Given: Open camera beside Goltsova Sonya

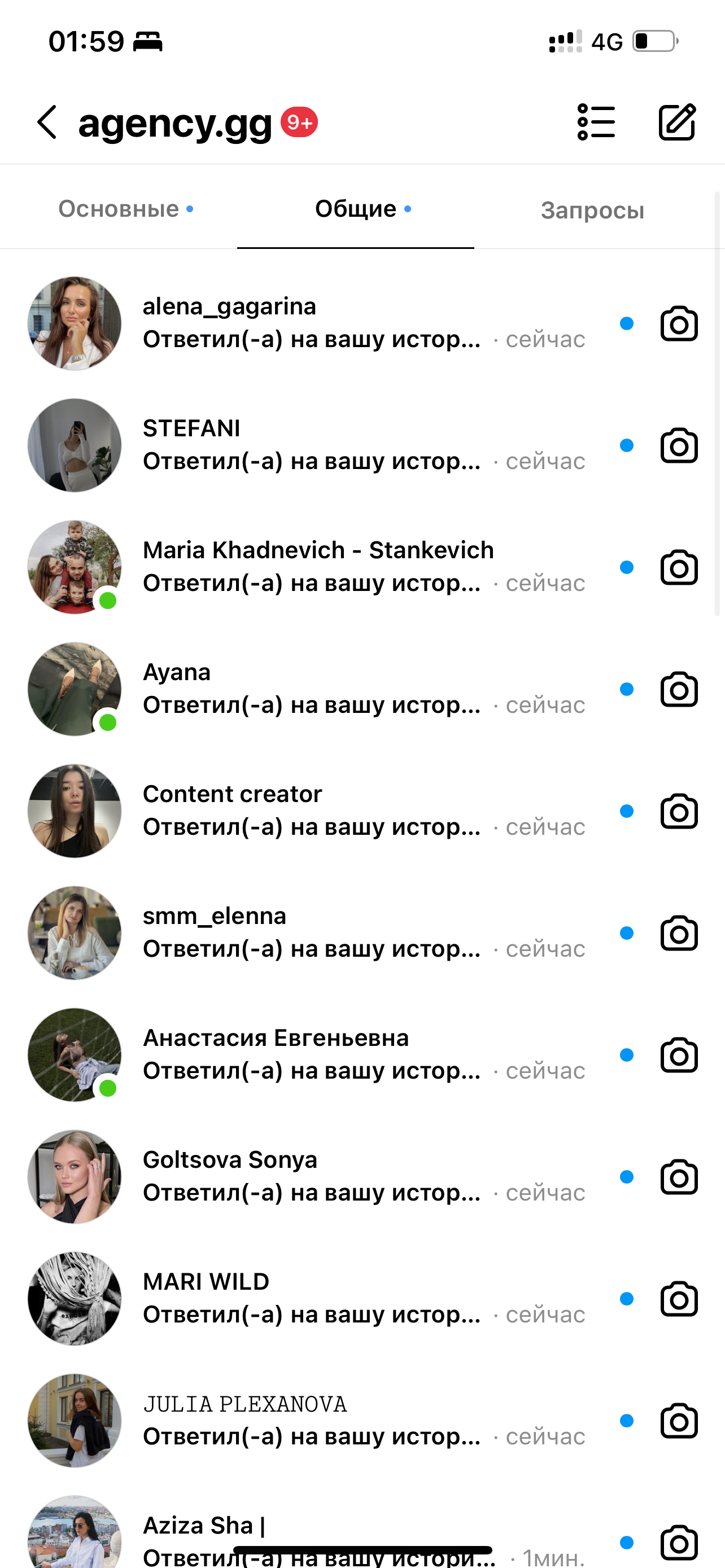Looking at the screenshot, I should [679, 1177].
